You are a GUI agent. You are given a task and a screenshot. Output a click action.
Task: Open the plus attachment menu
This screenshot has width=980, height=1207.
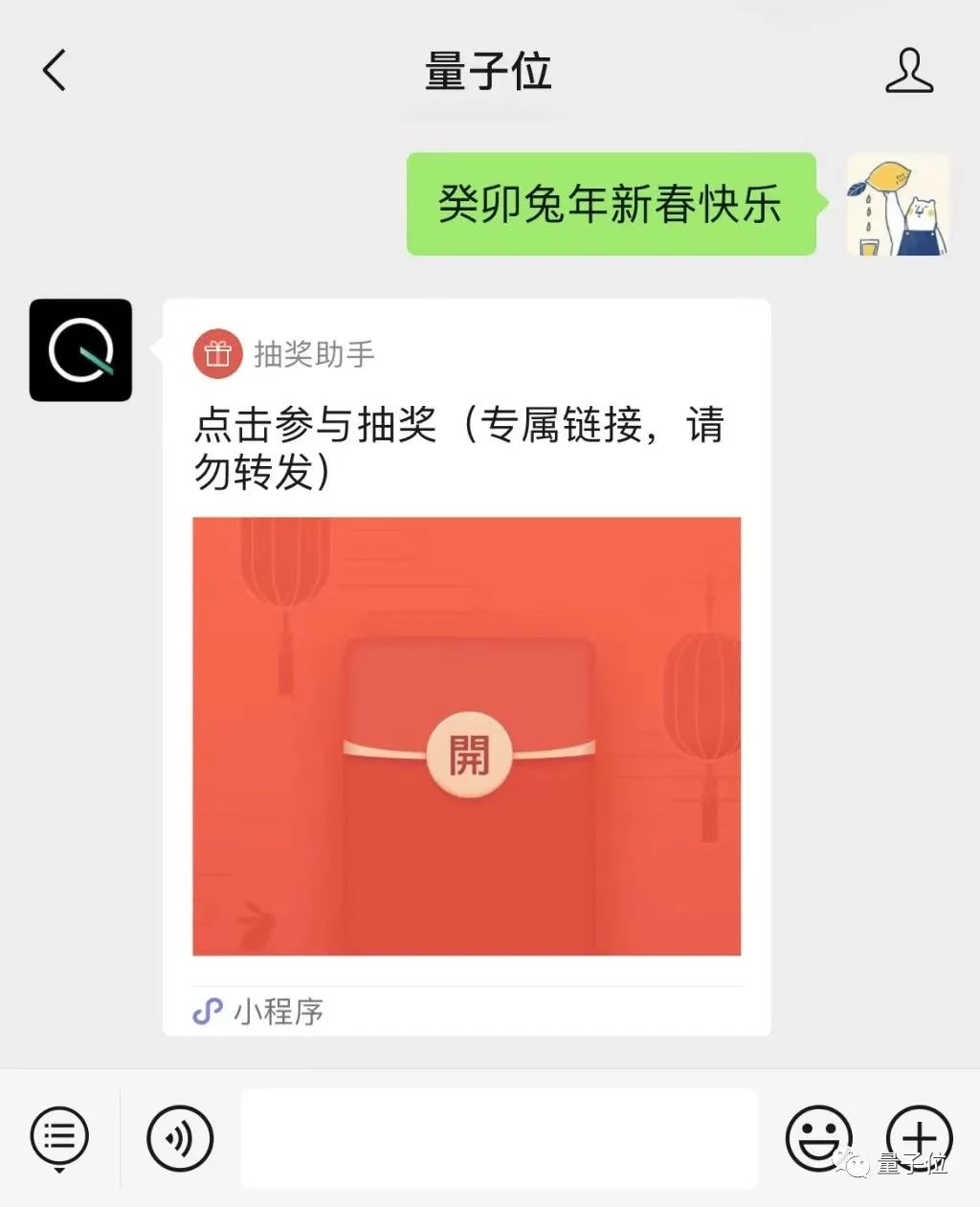click(x=918, y=1136)
